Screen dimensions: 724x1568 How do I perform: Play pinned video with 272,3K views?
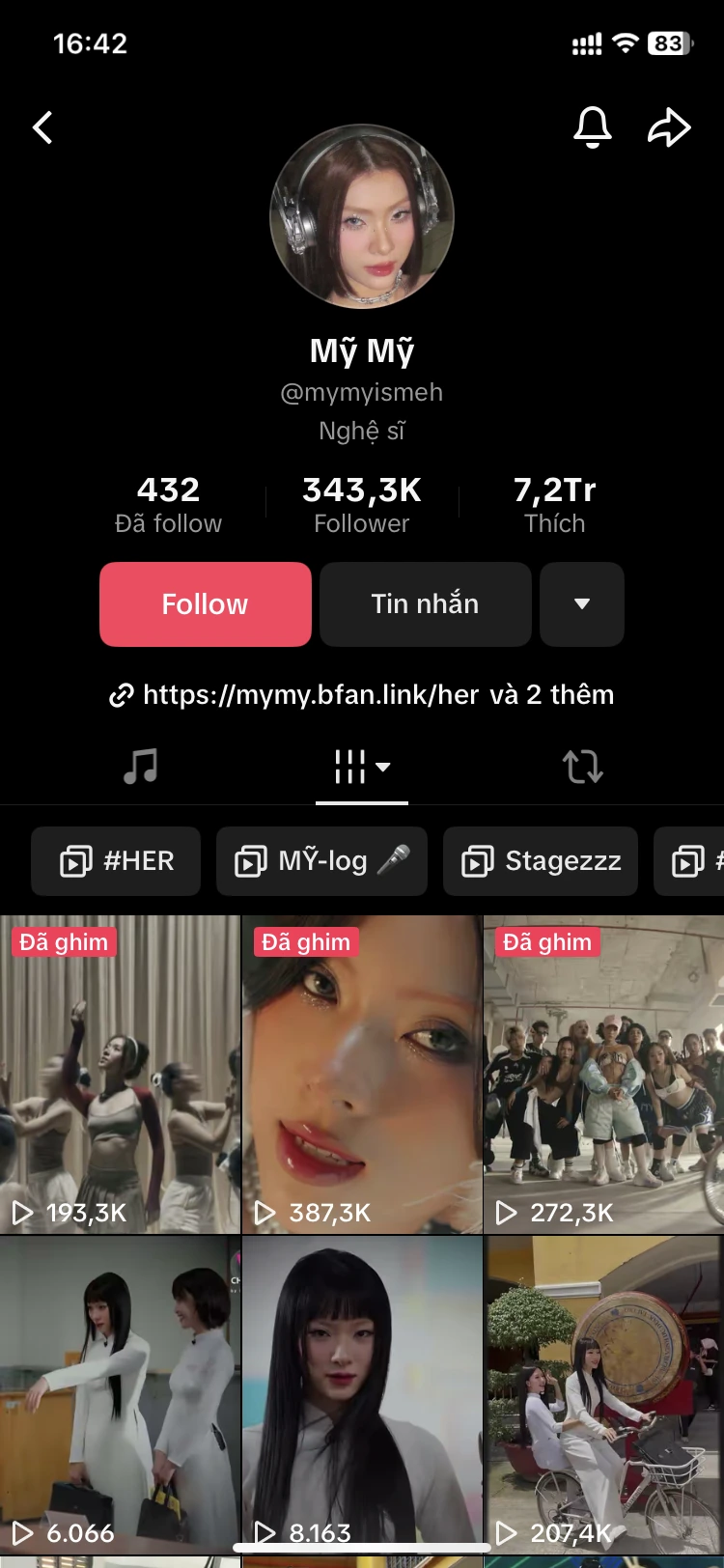click(x=604, y=1075)
